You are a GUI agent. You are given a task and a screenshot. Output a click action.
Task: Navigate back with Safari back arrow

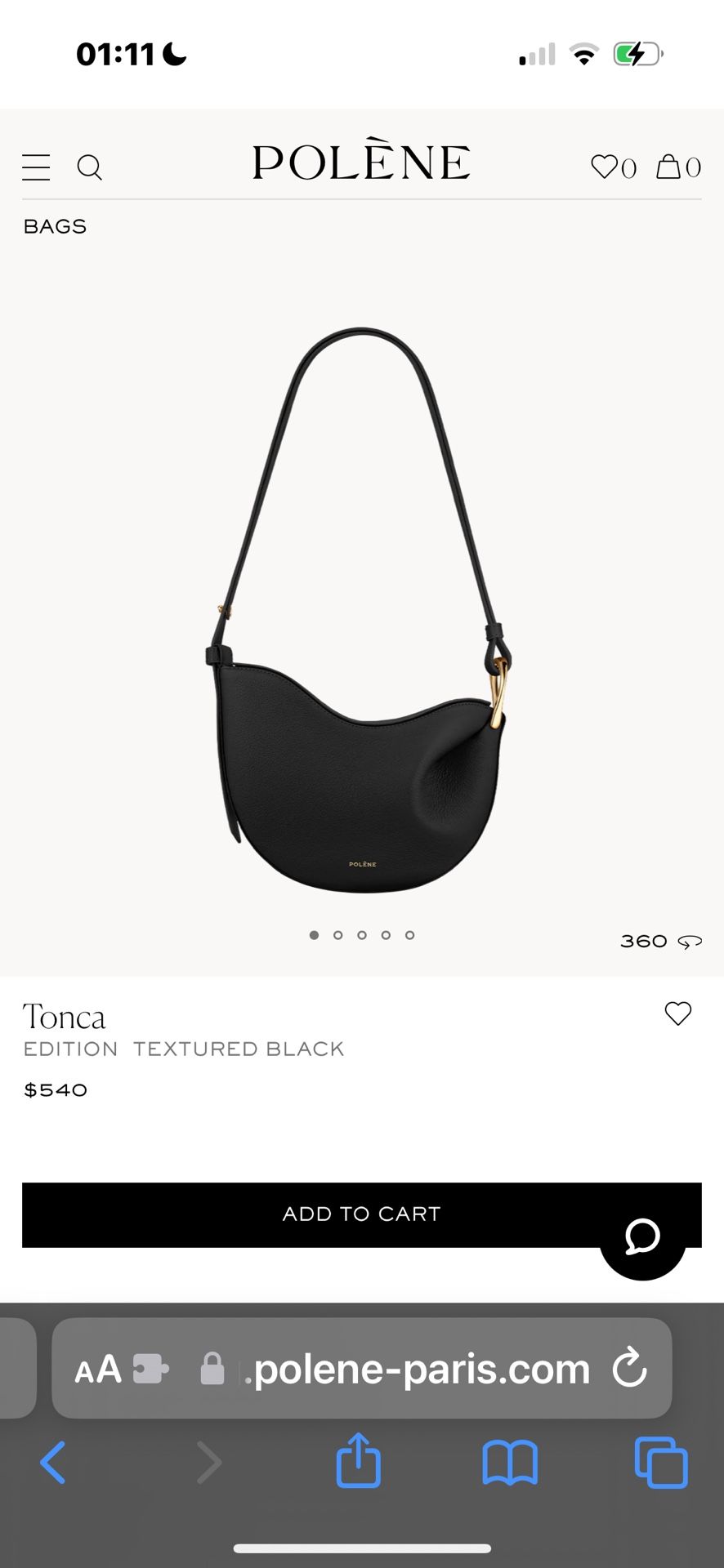pyautogui.click(x=53, y=1462)
